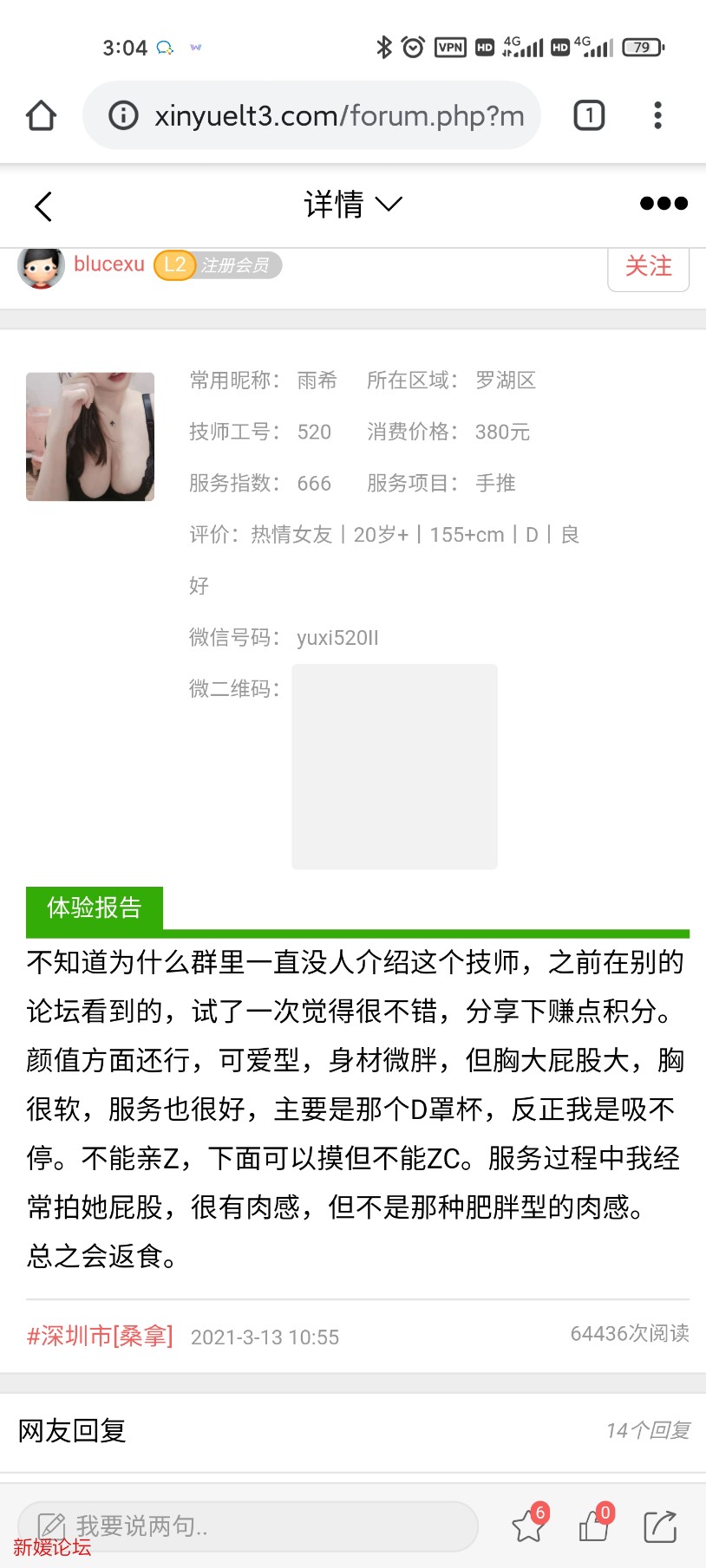Go to the browser home page
Image resolution: width=706 pixels, height=1568 pixels.
[x=41, y=115]
